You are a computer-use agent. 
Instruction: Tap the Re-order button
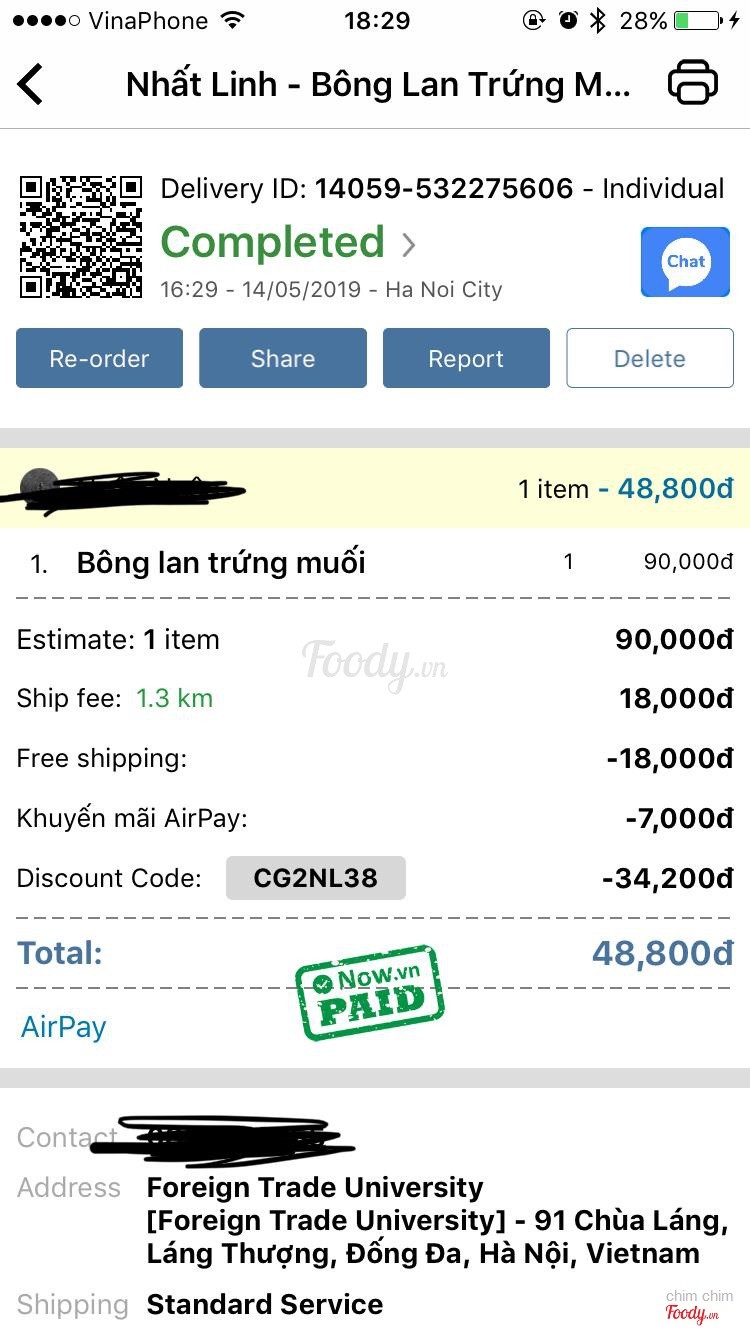99,358
